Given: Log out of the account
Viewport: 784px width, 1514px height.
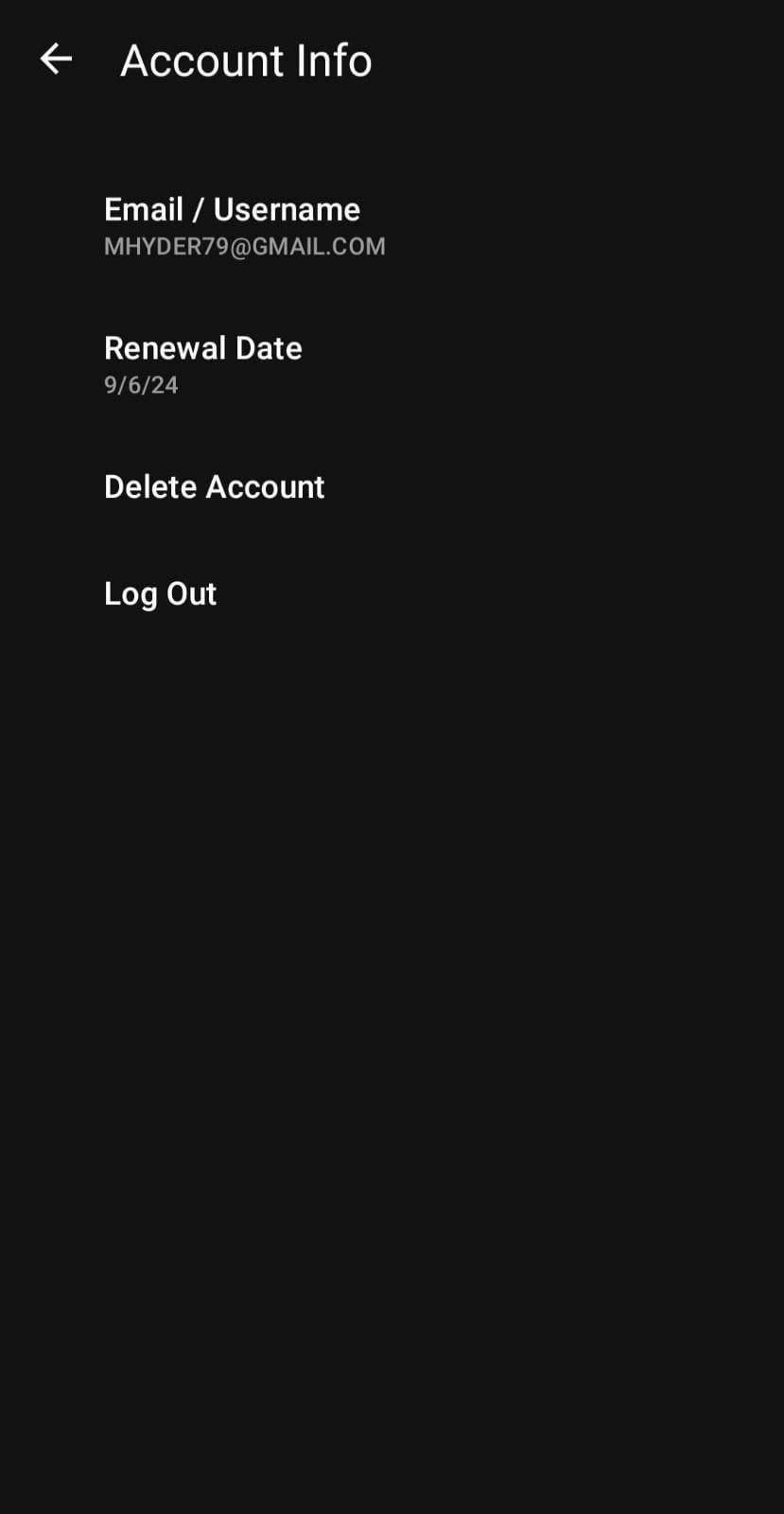Looking at the screenshot, I should pyautogui.click(x=160, y=593).
